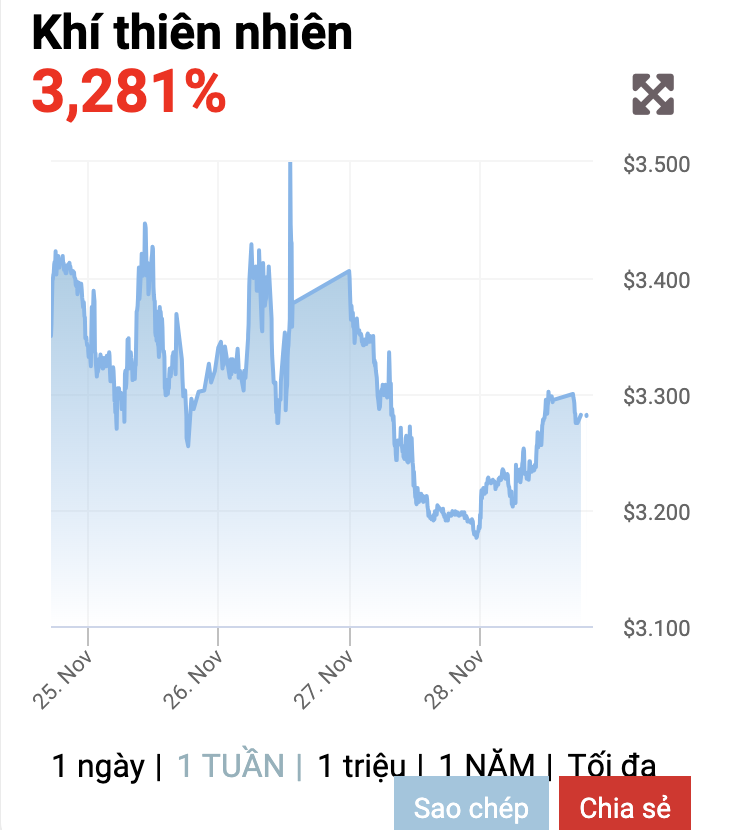Image resolution: width=738 pixels, height=830 pixels.
Task: Share chart via Chia sẻ button
Action: point(625,806)
